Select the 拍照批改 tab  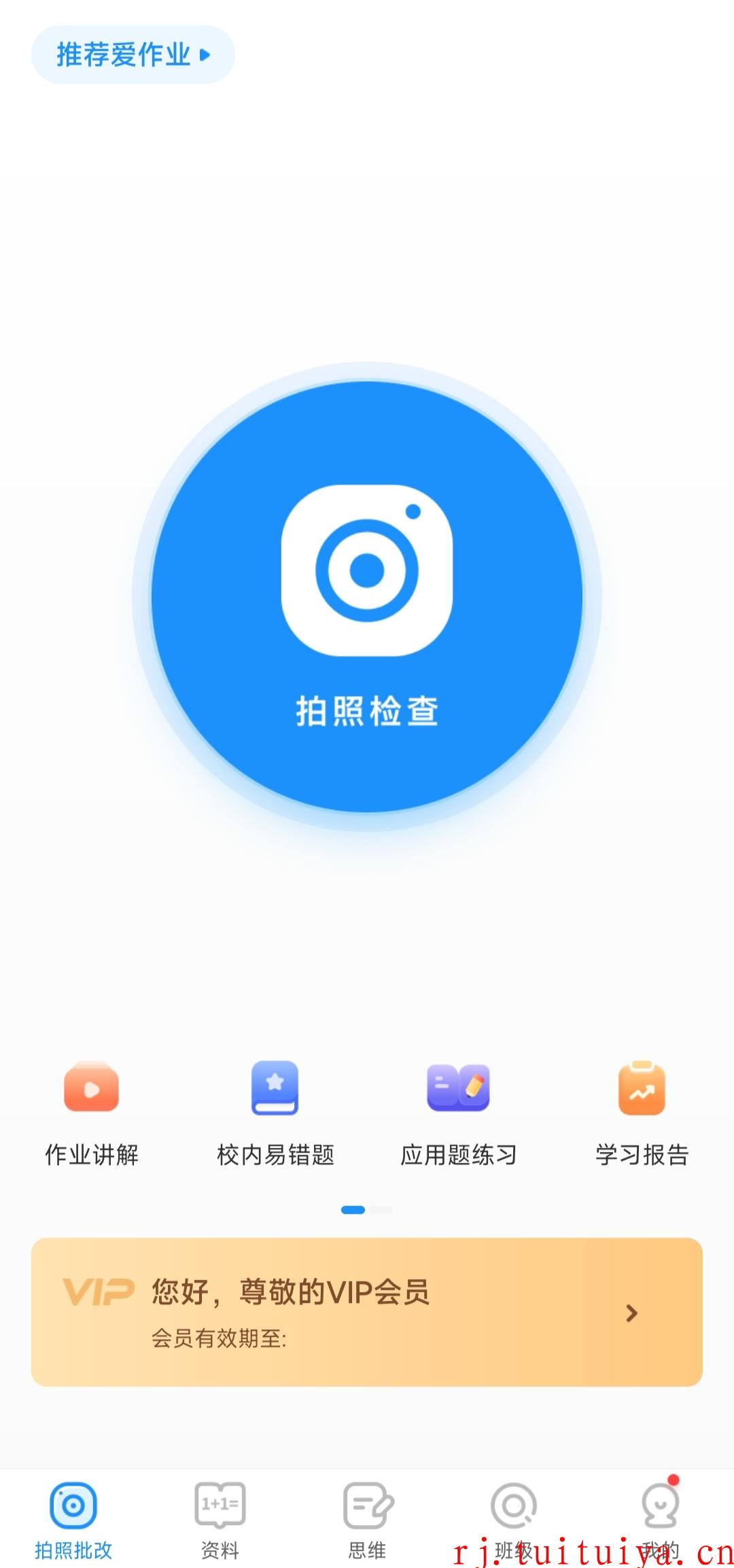pyautogui.click(x=73, y=1520)
